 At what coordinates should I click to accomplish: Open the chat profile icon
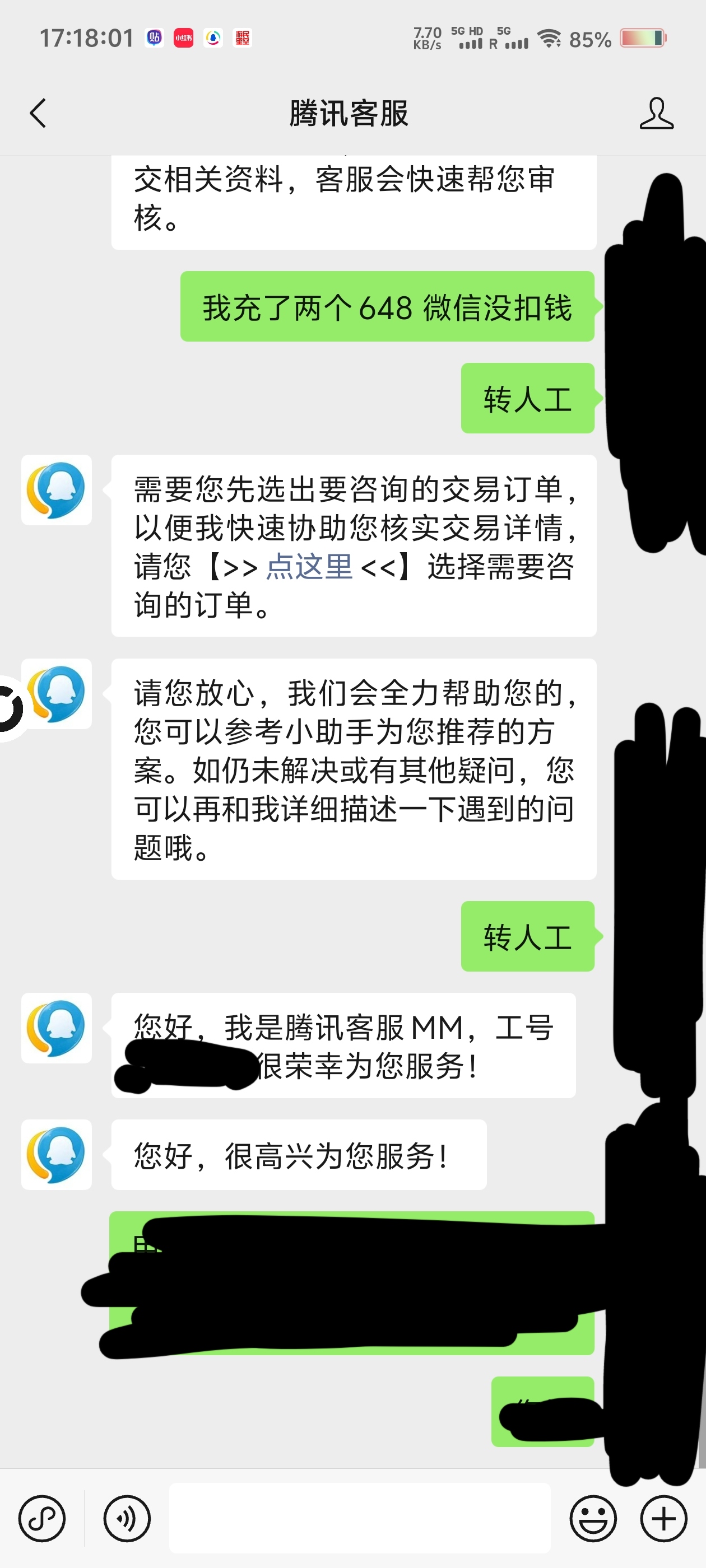coord(656,113)
